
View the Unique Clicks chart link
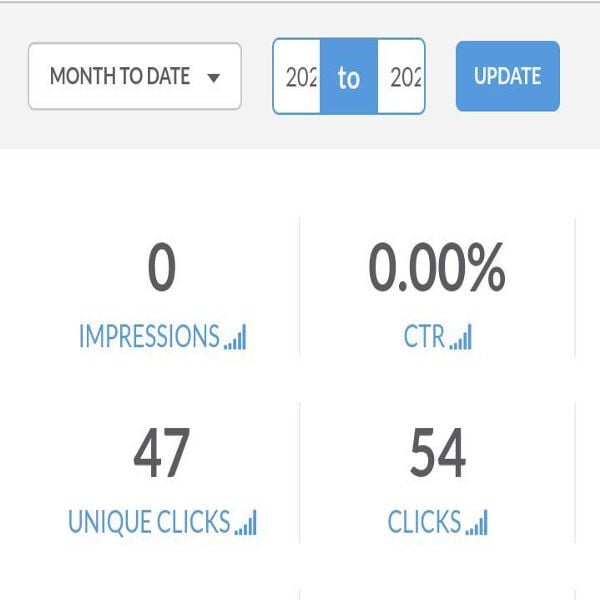coord(162,521)
